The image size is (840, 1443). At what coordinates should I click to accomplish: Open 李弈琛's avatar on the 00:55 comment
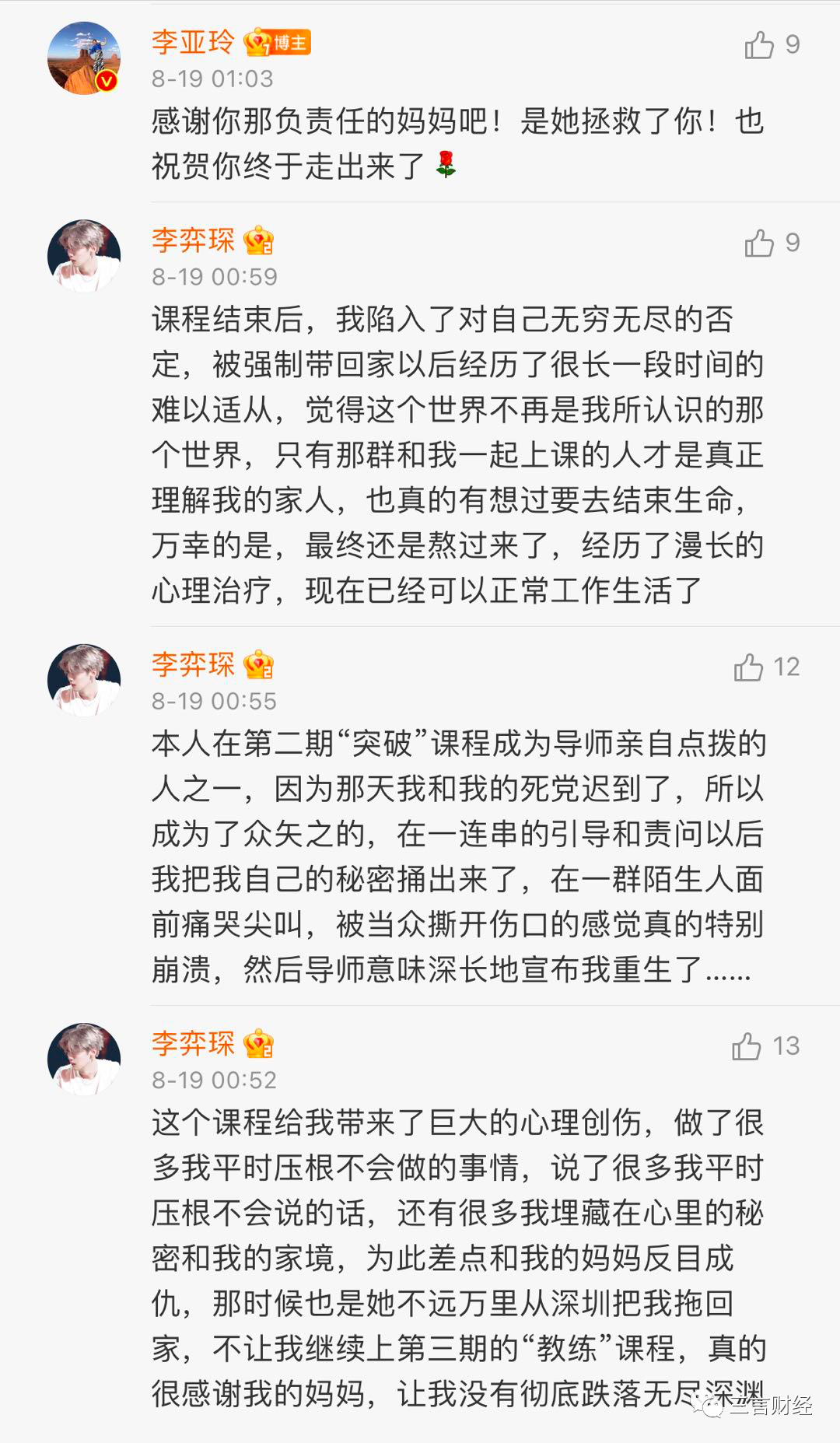point(84,680)
